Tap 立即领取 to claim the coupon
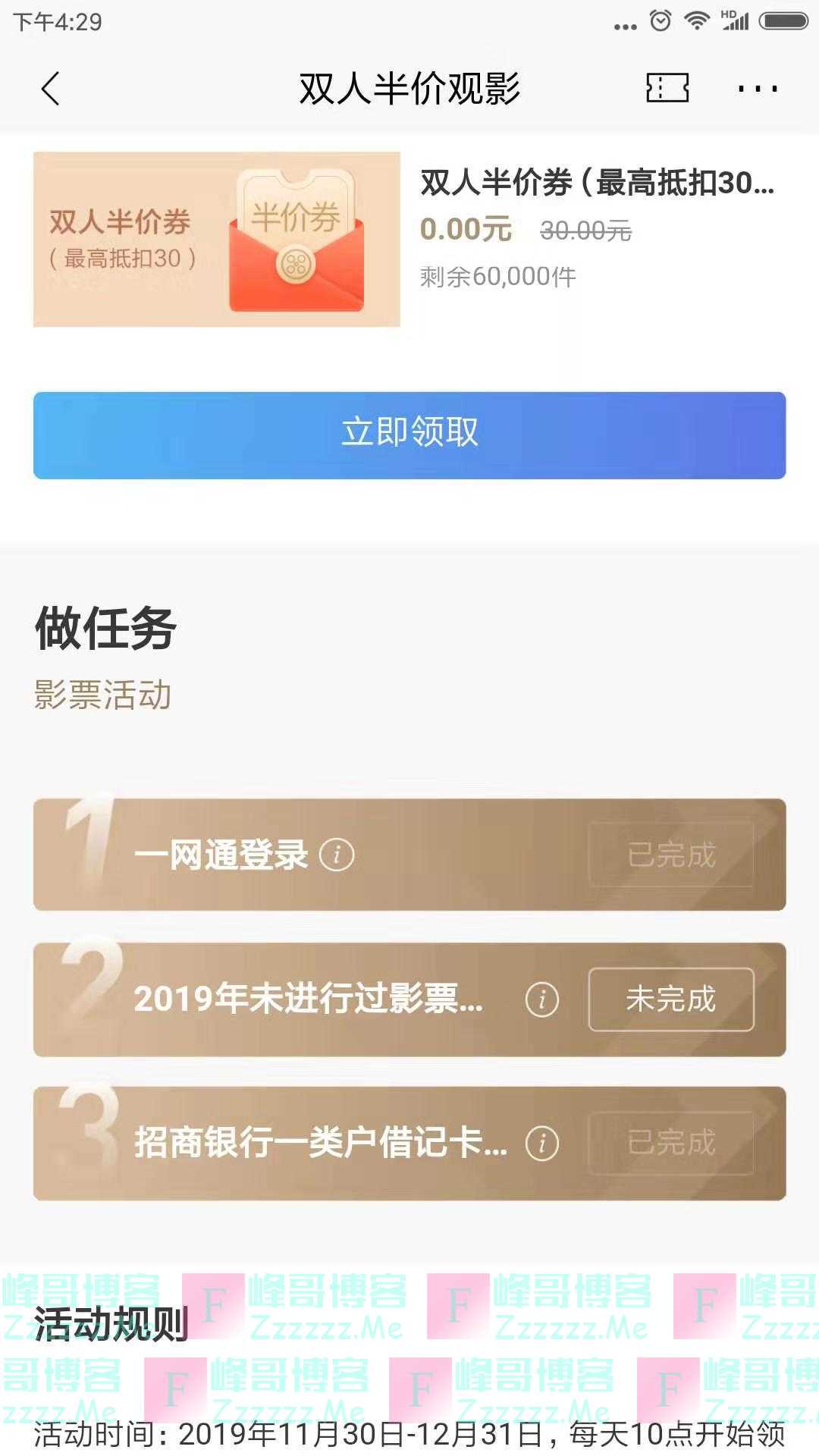This screenshot has width=819, height=1456. (x=409, y=435)
